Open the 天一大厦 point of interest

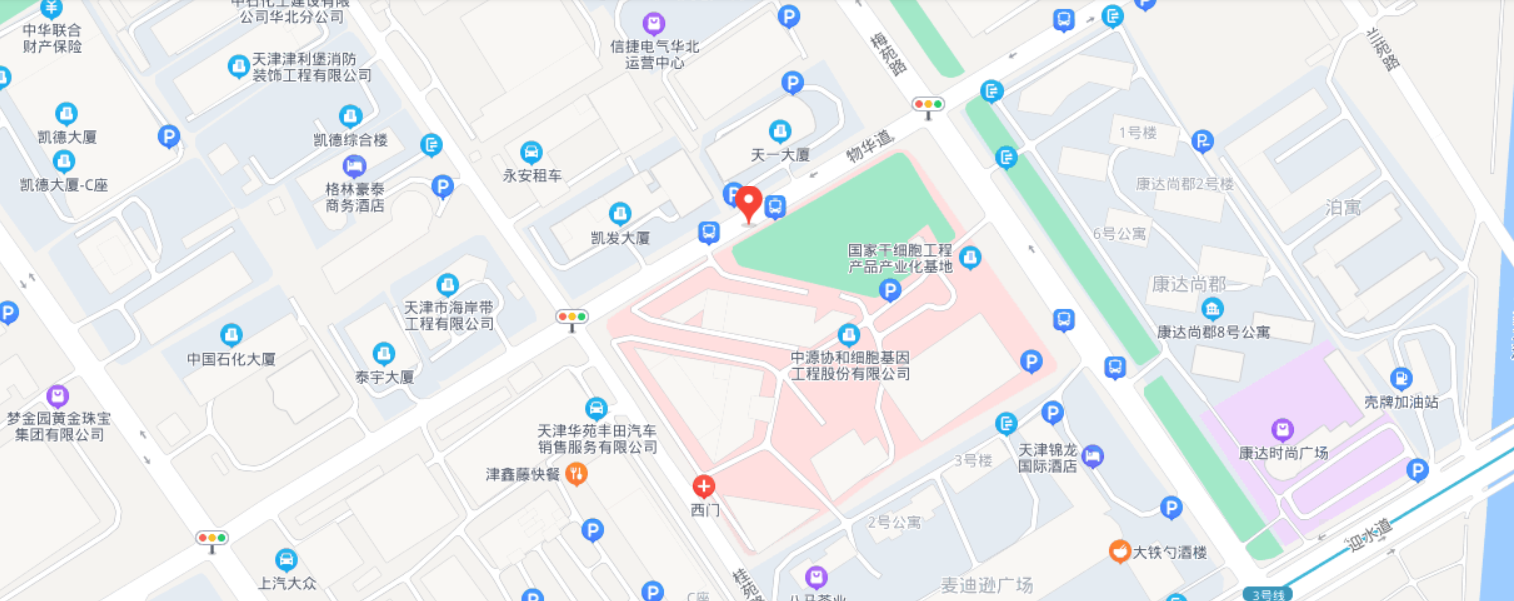point(780,131)
